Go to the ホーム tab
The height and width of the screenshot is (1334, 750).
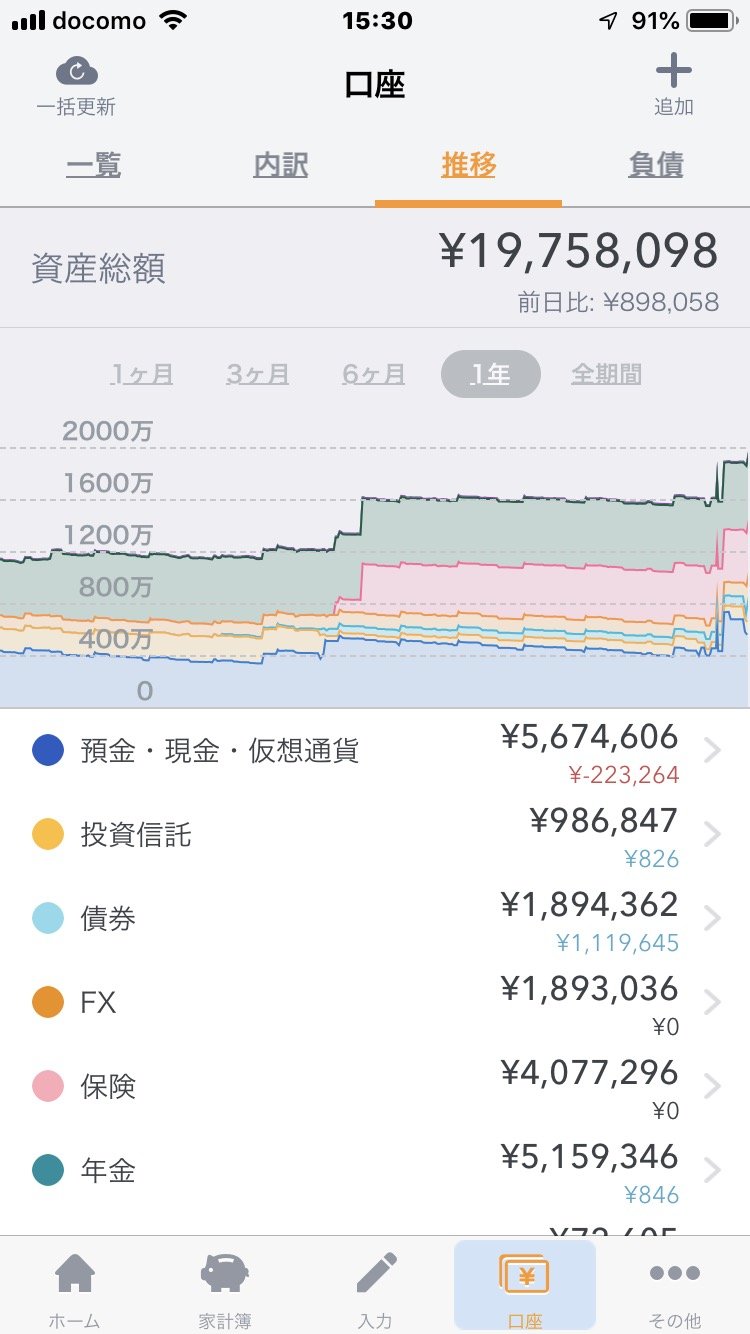pyautogui.click(x=75, y=1287)
